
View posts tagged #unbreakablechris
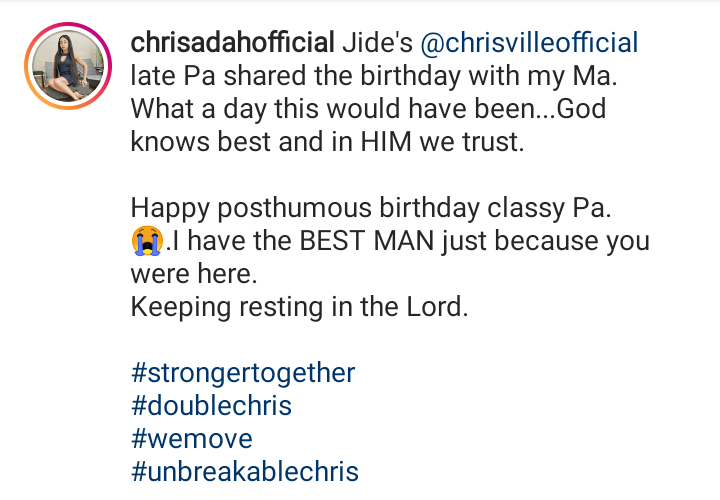(244, 470)
